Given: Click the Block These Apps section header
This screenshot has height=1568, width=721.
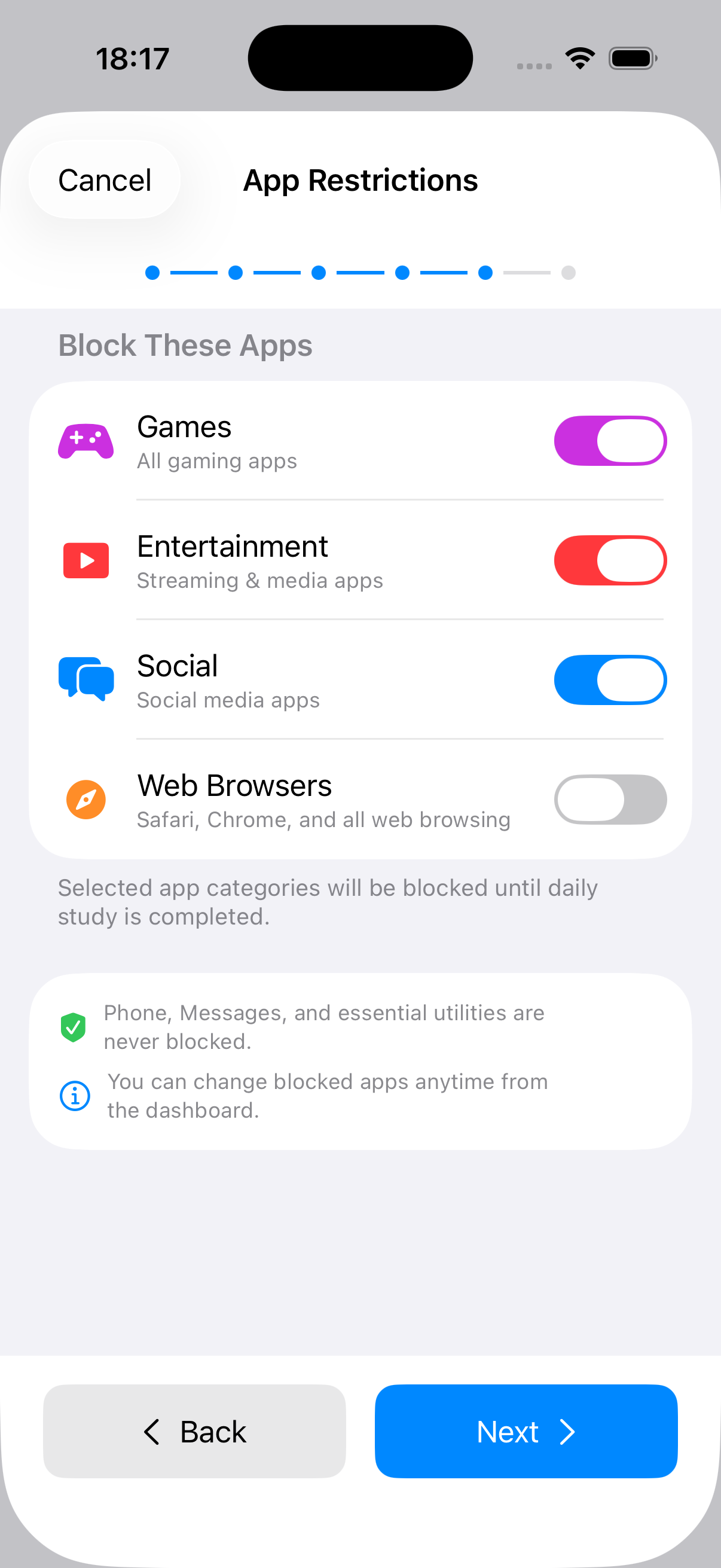Looking at the screenshot, I should (x=185, y=344).
